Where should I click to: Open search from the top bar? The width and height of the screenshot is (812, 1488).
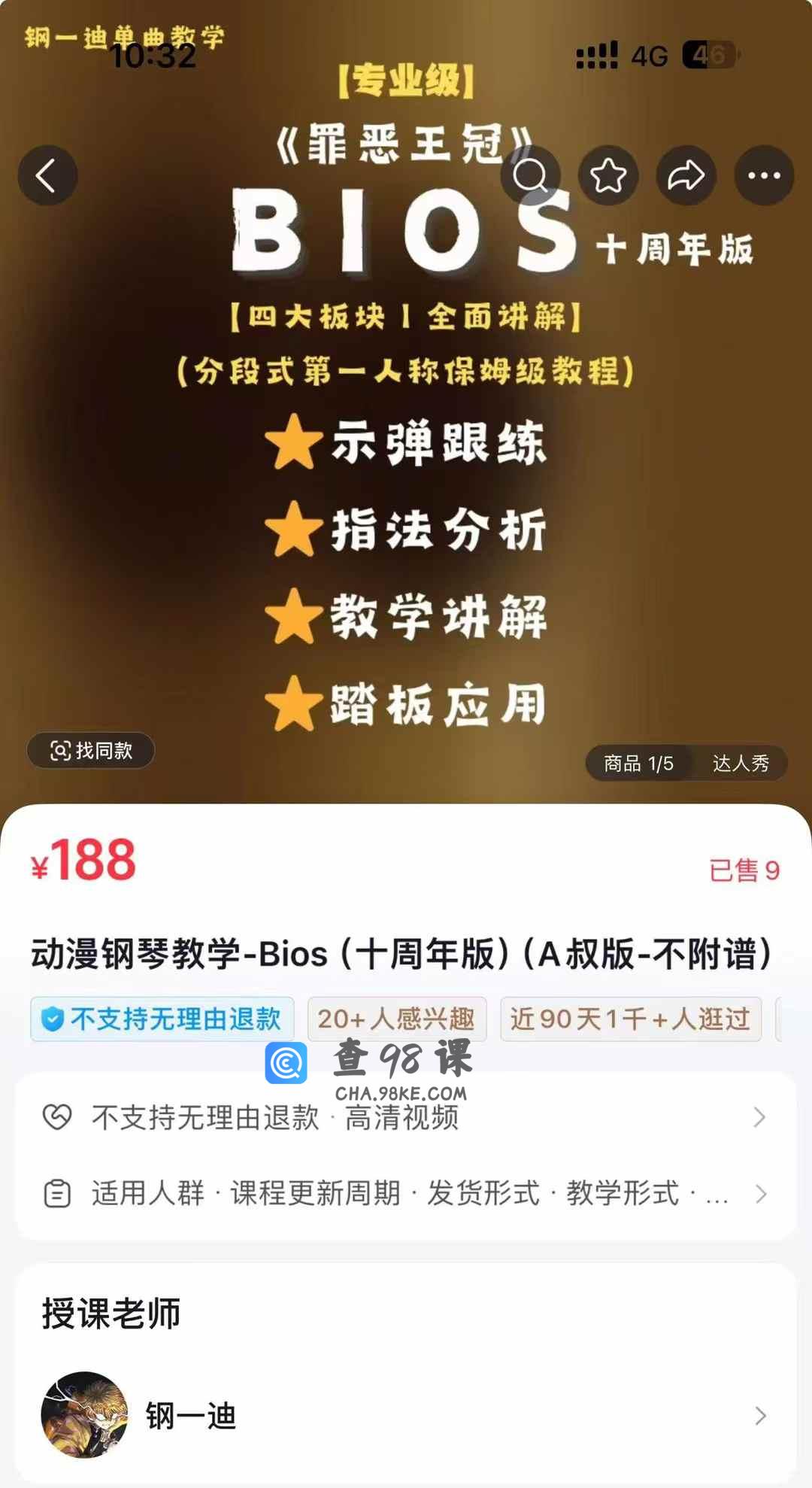pos(531,176)
